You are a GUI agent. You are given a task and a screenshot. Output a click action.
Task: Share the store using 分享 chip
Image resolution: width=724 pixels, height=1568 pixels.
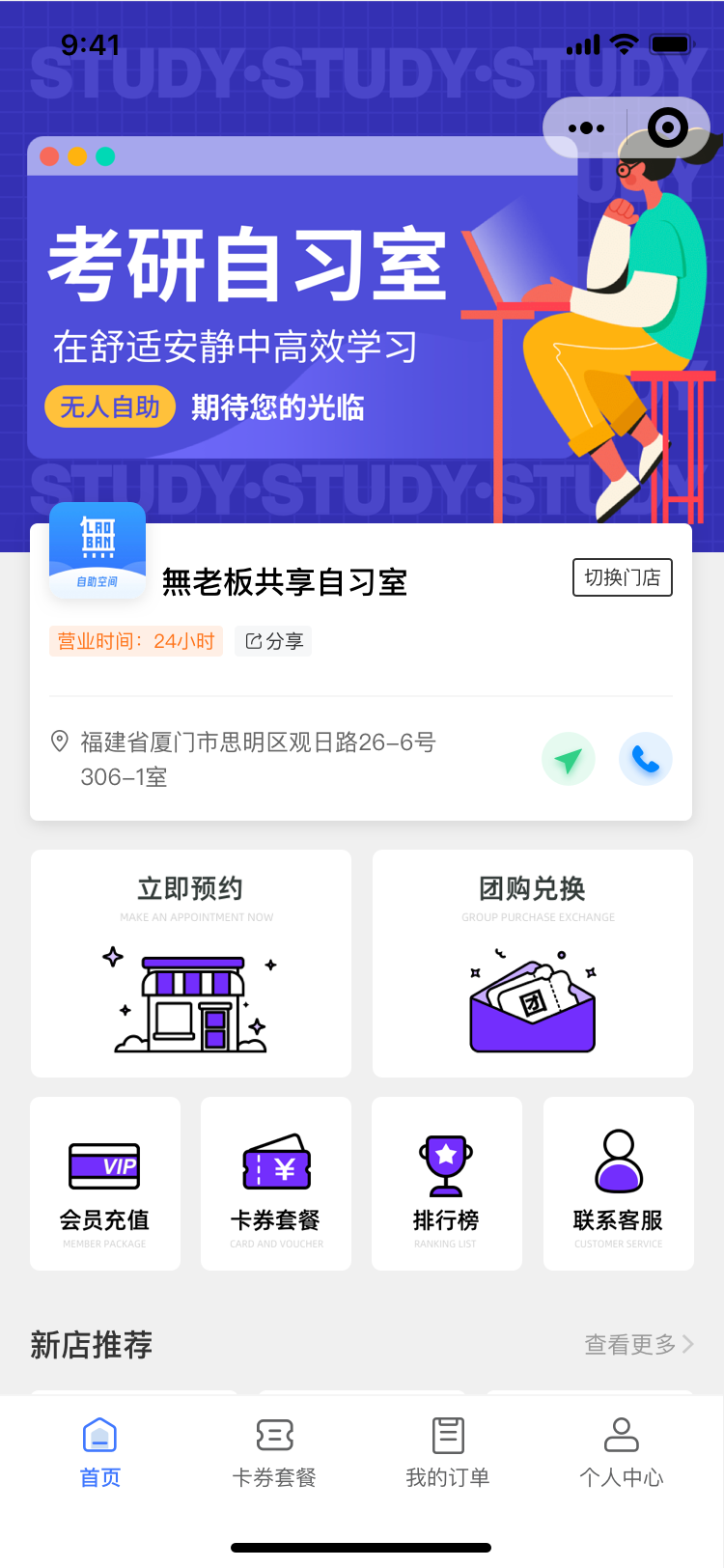point(273,641)
